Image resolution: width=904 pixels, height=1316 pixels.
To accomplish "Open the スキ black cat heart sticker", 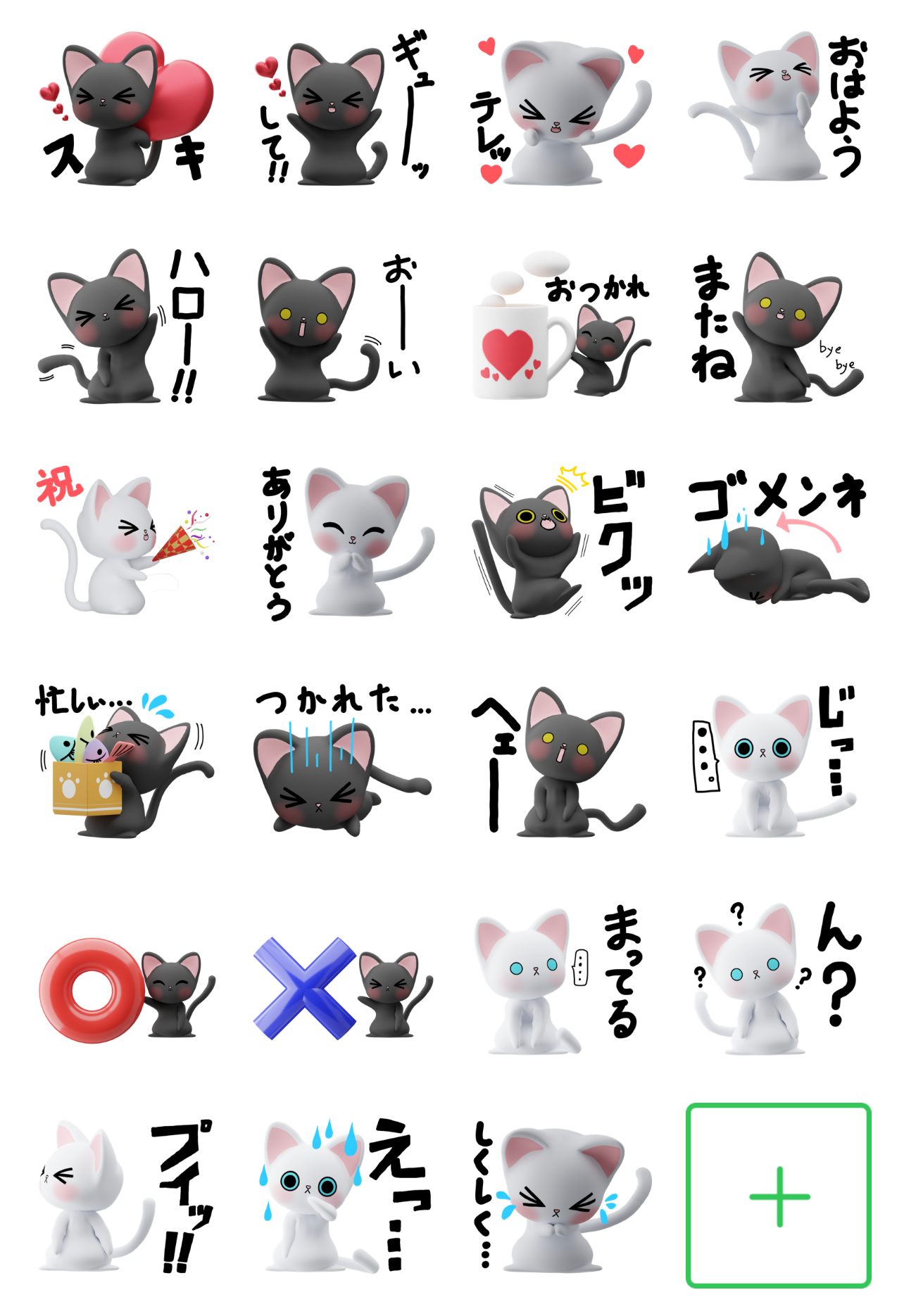I will point(125,110).
